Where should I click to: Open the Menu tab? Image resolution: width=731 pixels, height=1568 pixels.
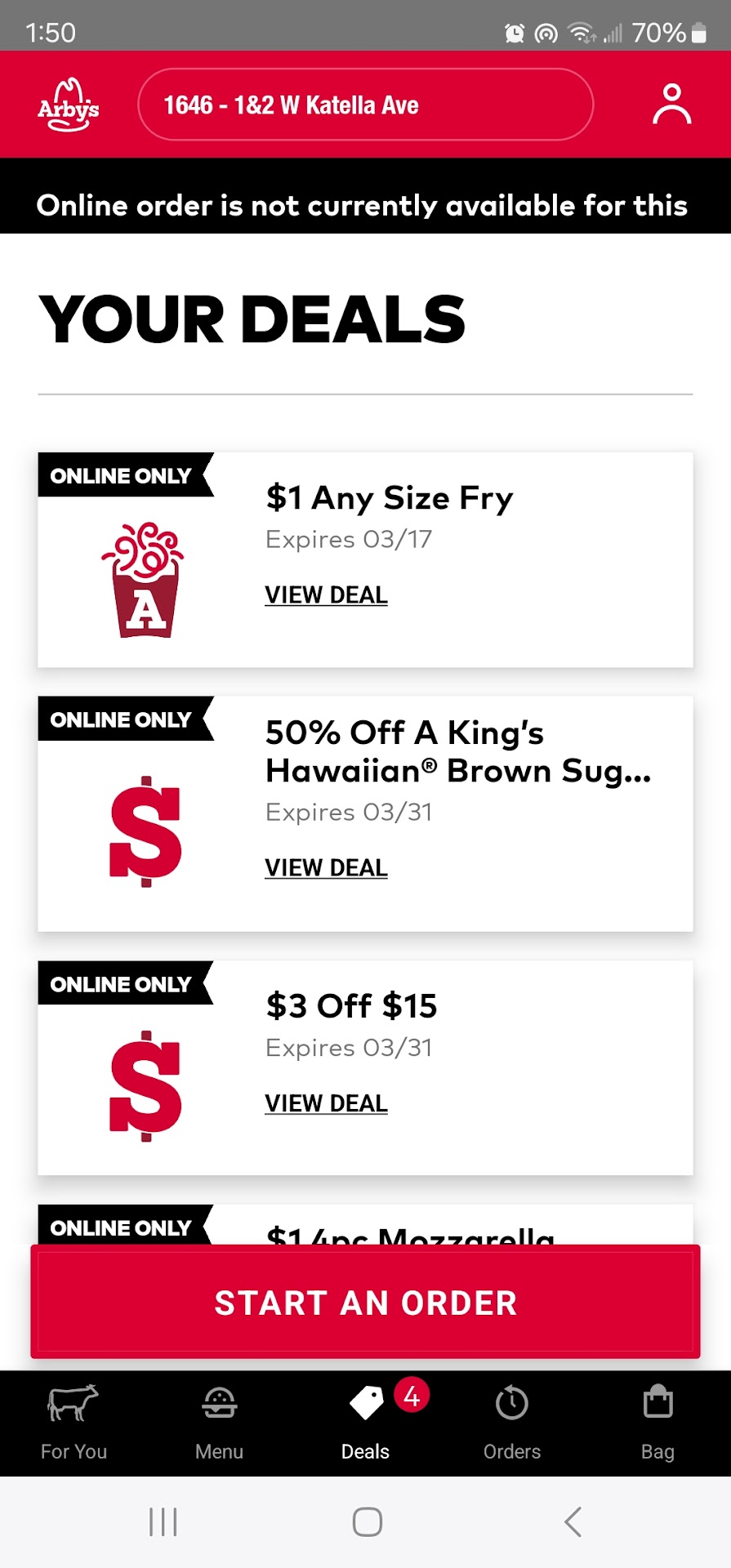[x=219, y=1423]
